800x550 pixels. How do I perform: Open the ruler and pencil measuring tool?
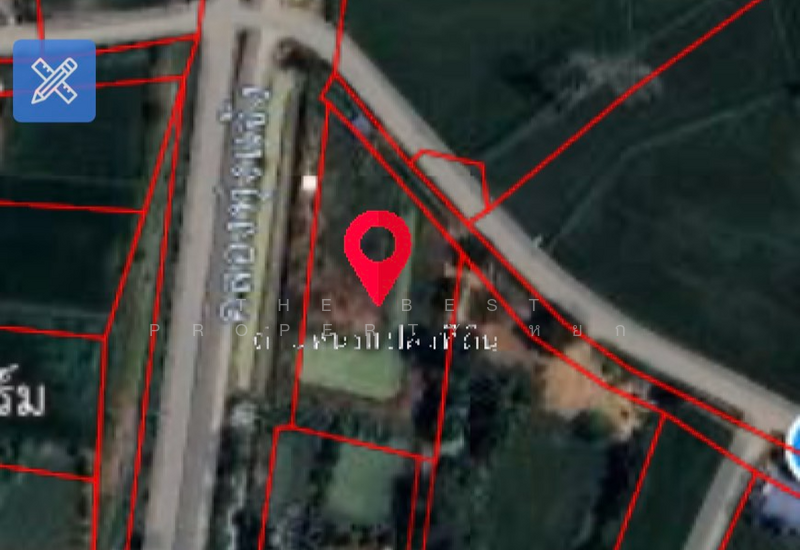pos(54,81)
